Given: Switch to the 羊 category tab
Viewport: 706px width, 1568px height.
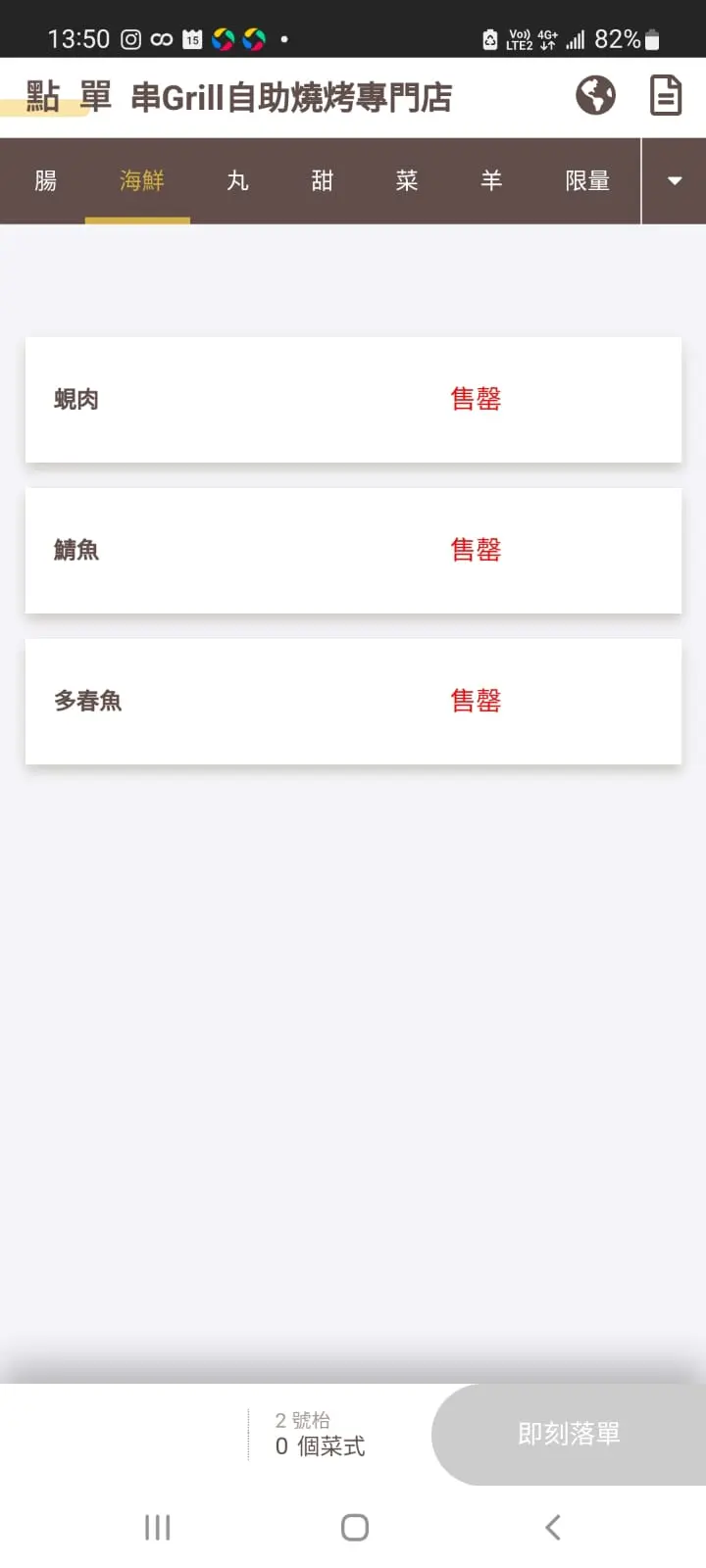Looking at the screenshot, I should [491, 180].
